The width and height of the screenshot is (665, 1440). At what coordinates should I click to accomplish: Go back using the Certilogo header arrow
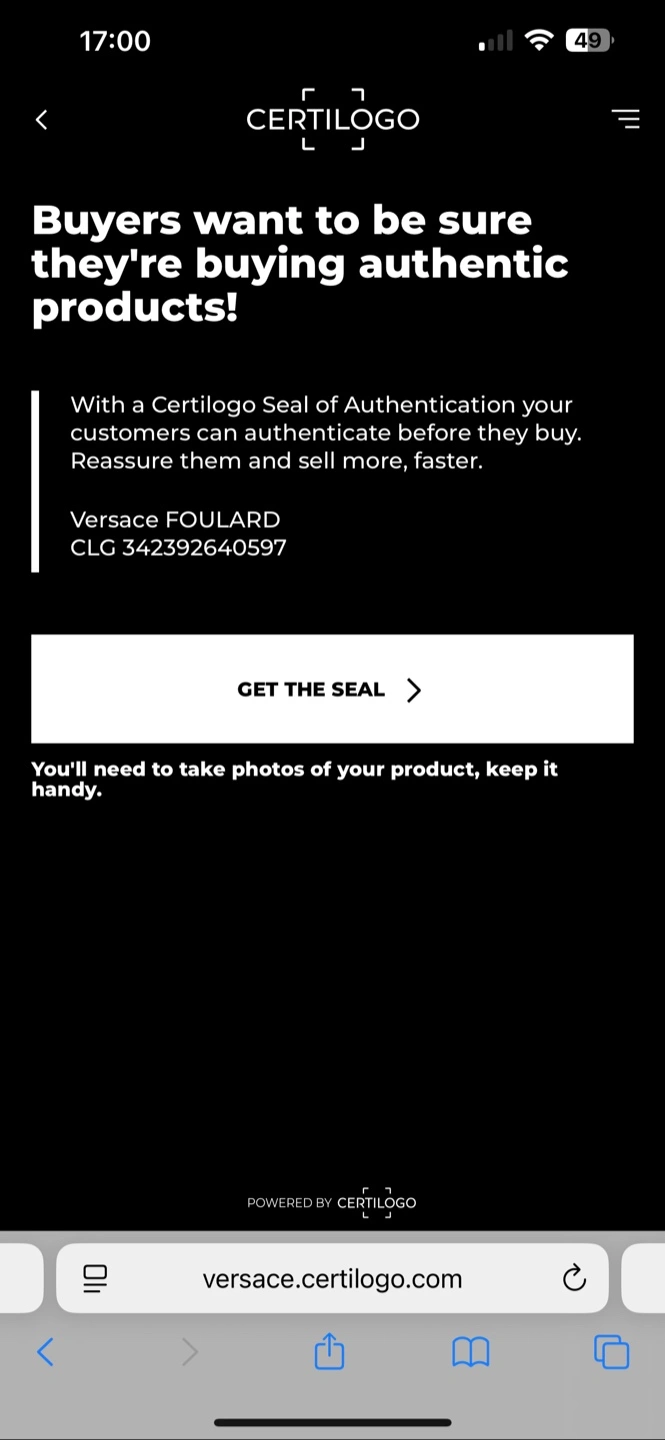coord(41,120)
